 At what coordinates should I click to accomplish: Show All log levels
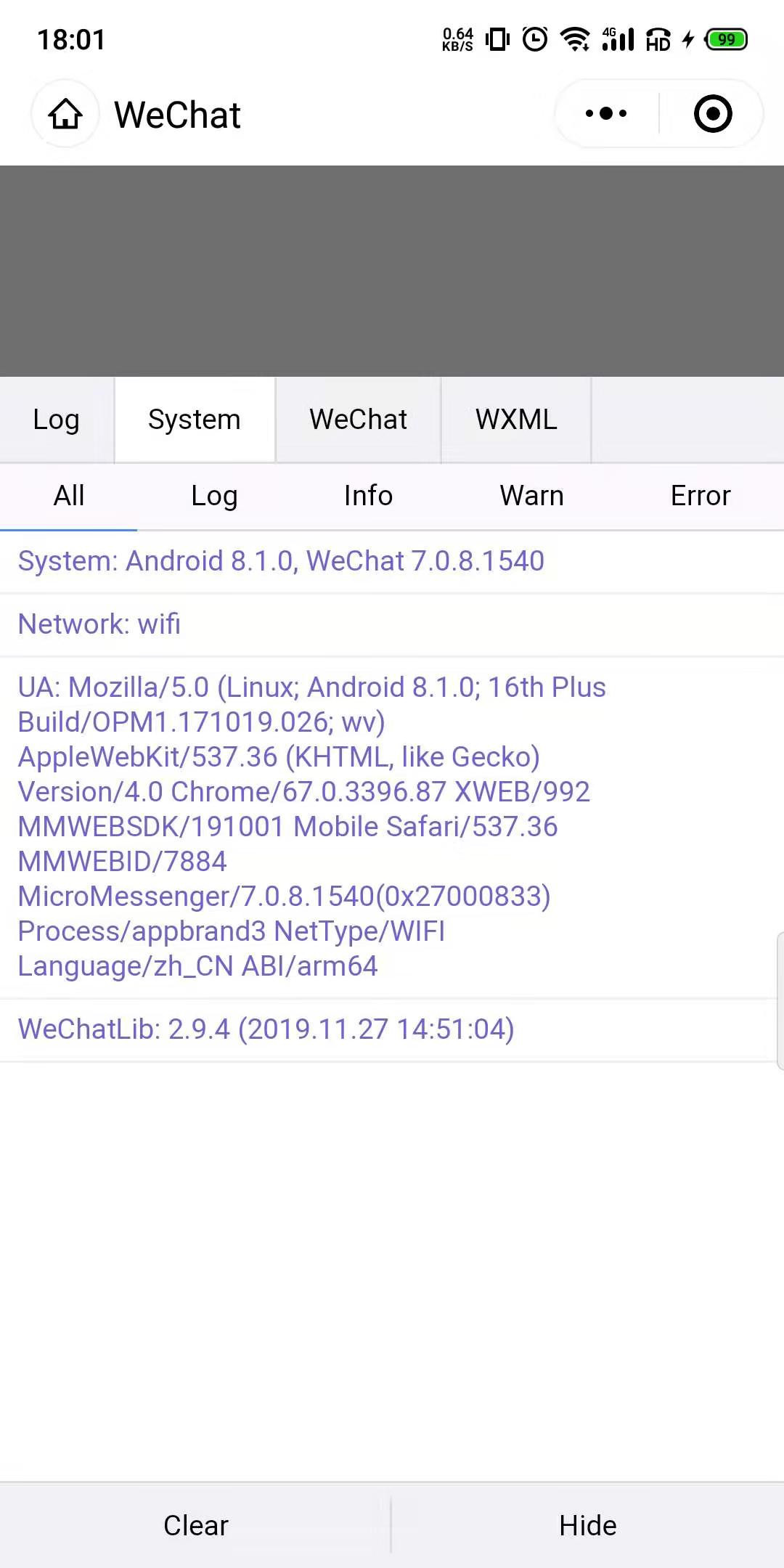pyautogui.click(x=69, y=497)
